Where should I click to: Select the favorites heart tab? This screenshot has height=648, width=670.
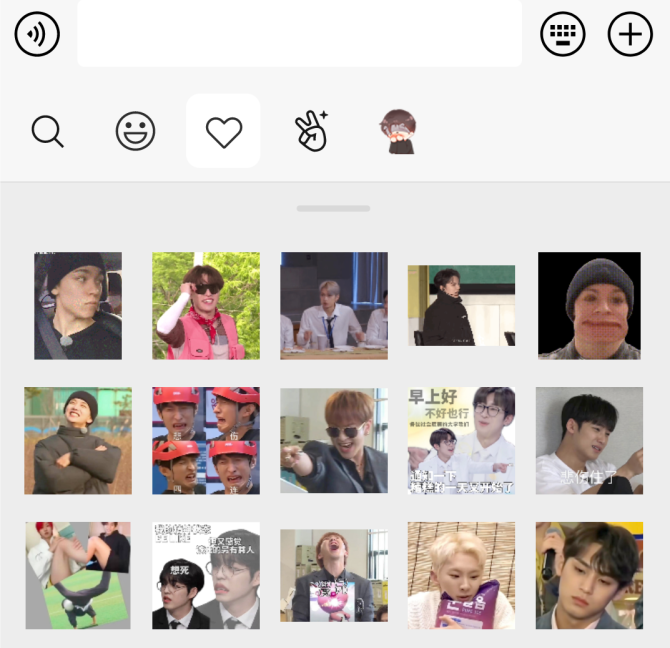(x=223, y=131)
